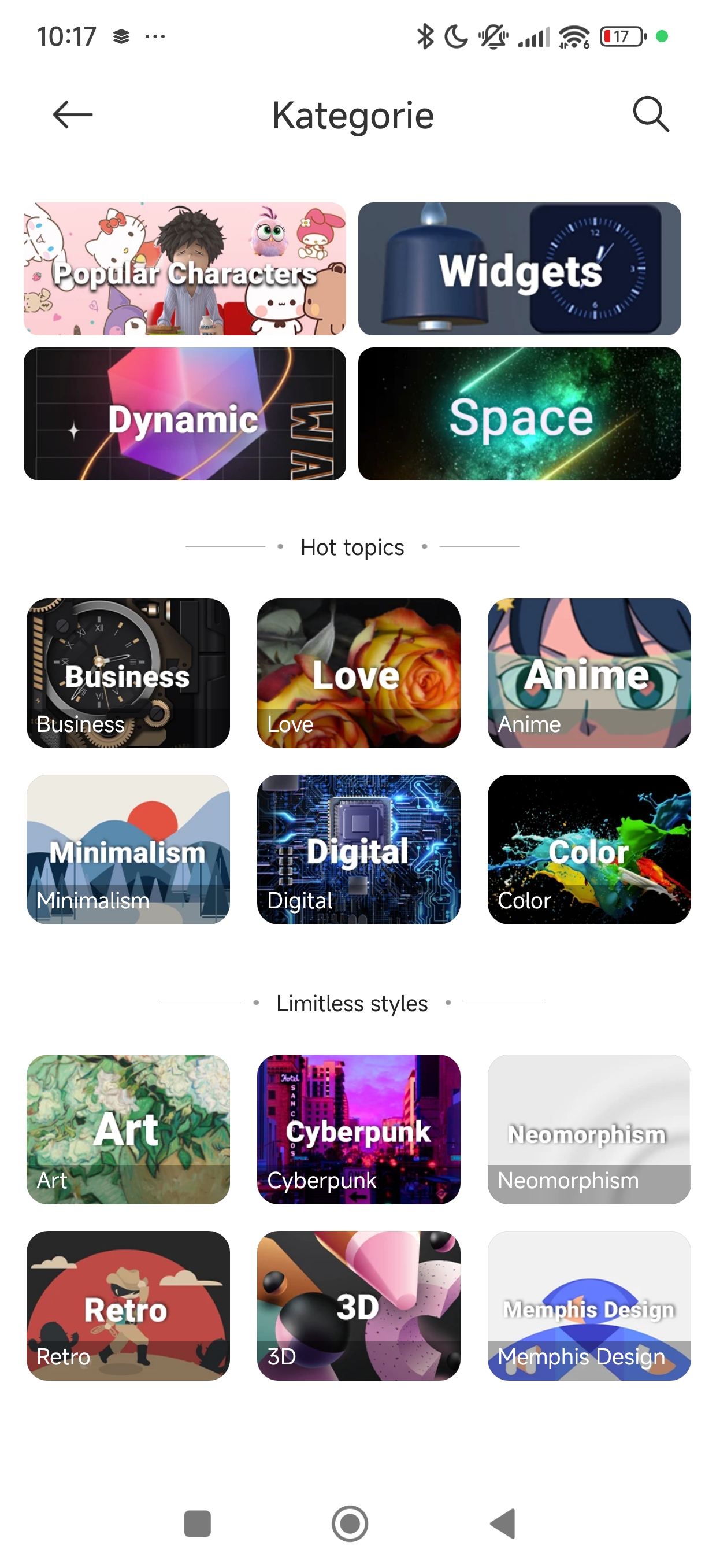Image resolution: width=705 pixels, height=1568 pixels.
Task: Browse the Widgets category
Action: pyautogui.click(x=519, y=268)
